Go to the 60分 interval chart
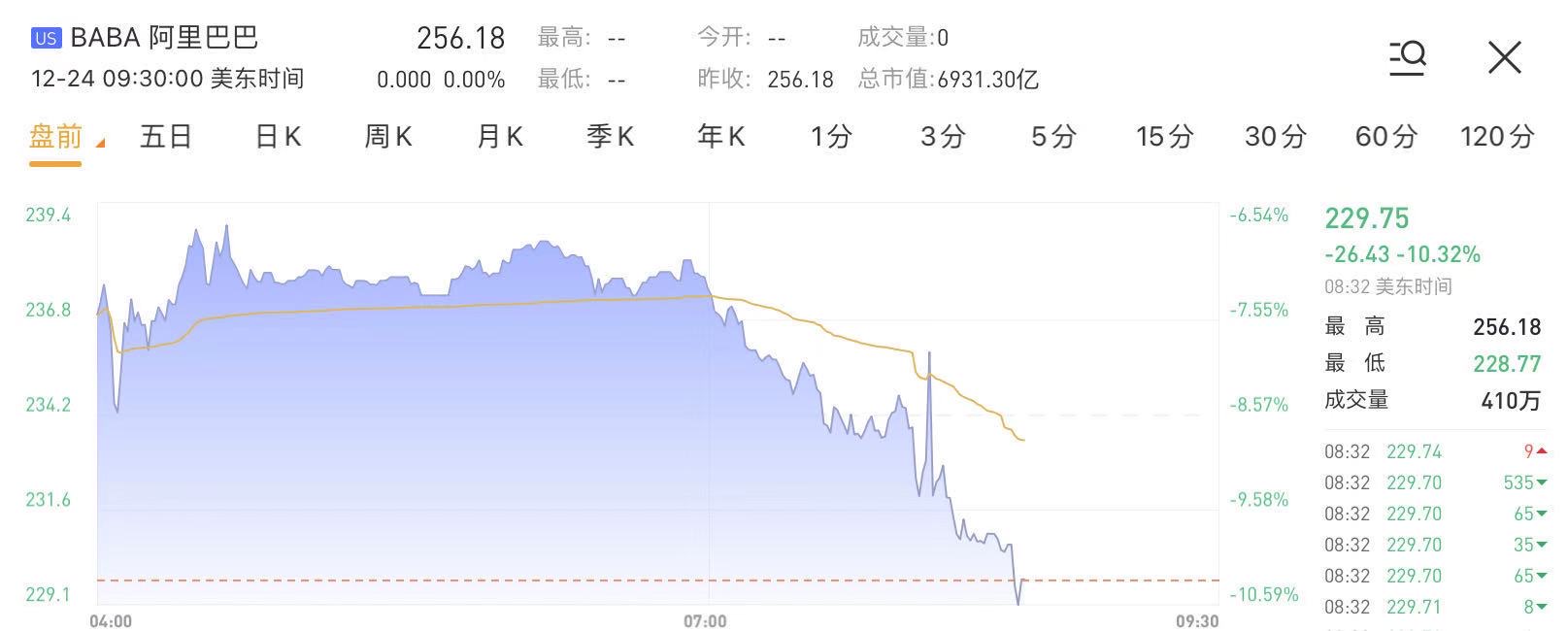 [x=1385, y=137]
